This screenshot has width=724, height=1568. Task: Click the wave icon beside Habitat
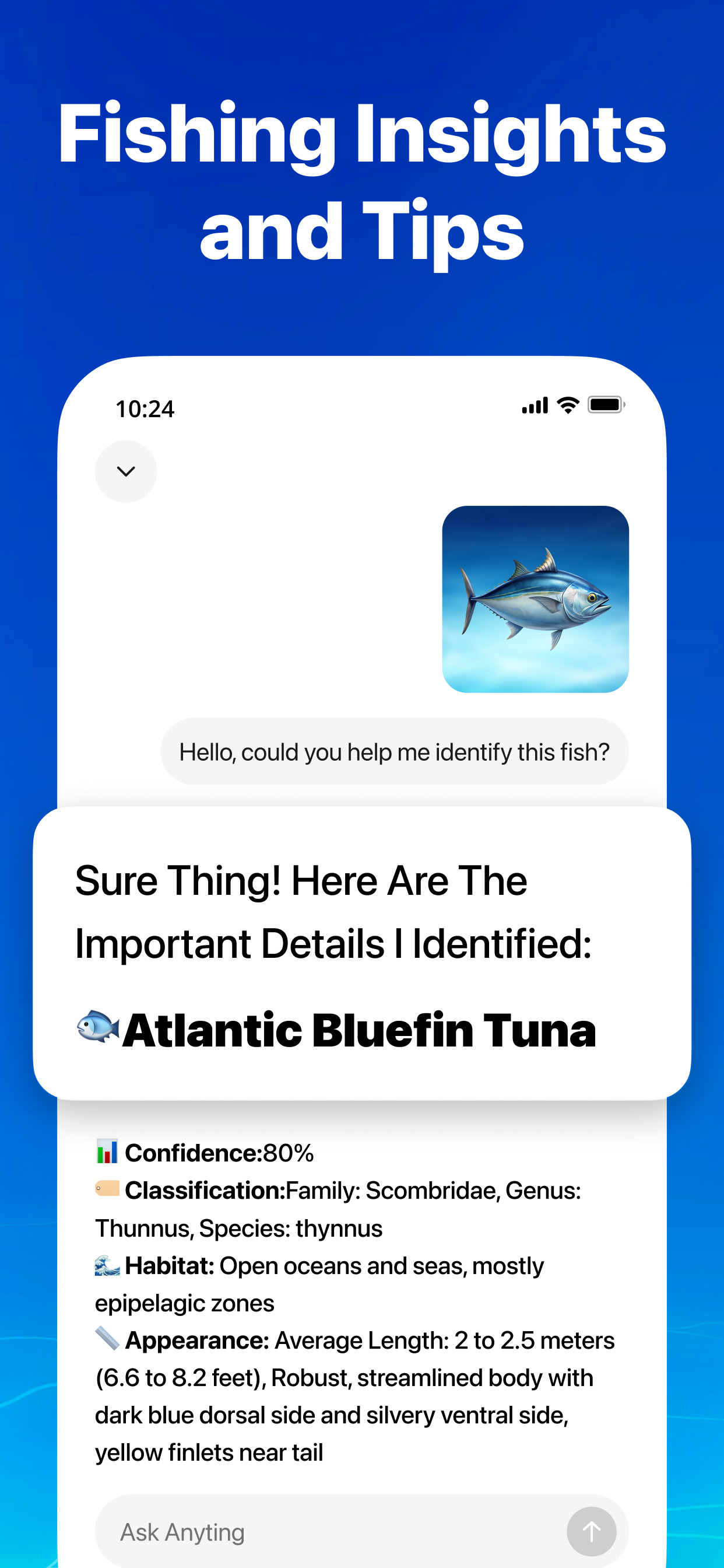(x=107, y=1265)
